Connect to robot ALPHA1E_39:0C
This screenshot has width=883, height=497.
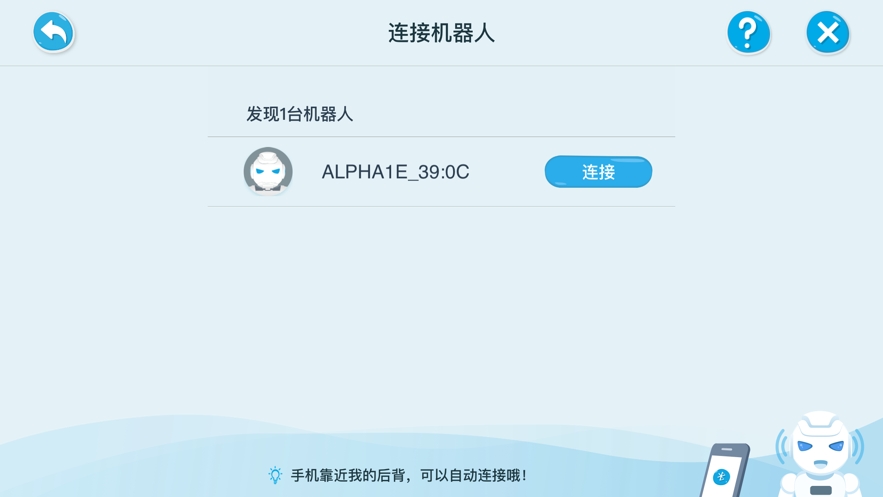(598, 172)
